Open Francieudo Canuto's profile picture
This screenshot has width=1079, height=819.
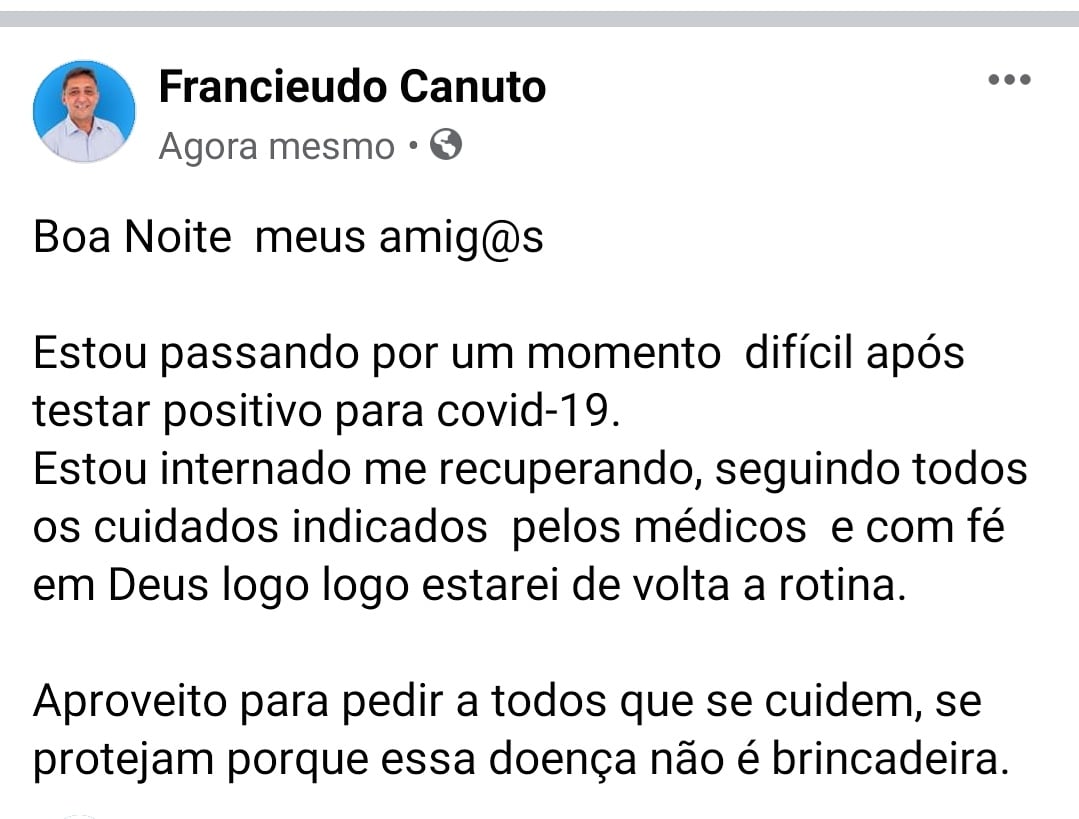(84, 112)
